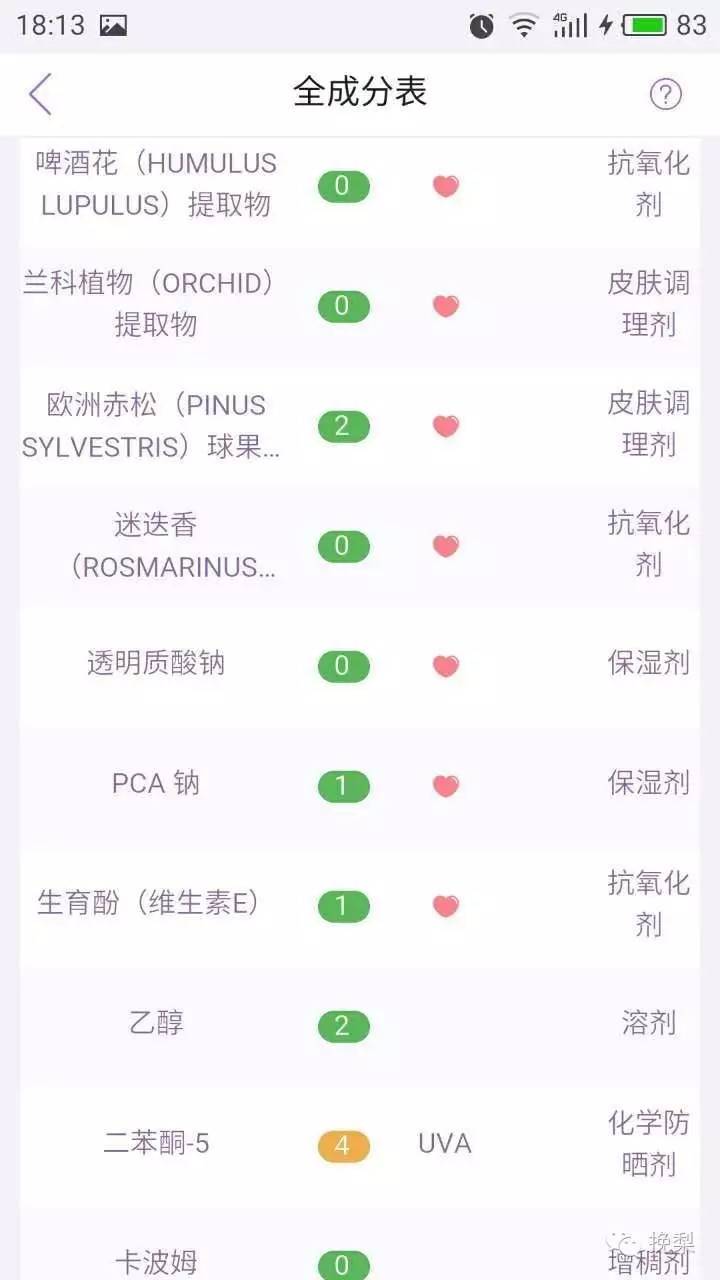
Task: Open the 卡波姆 ingredient row
Action: 360,1243
